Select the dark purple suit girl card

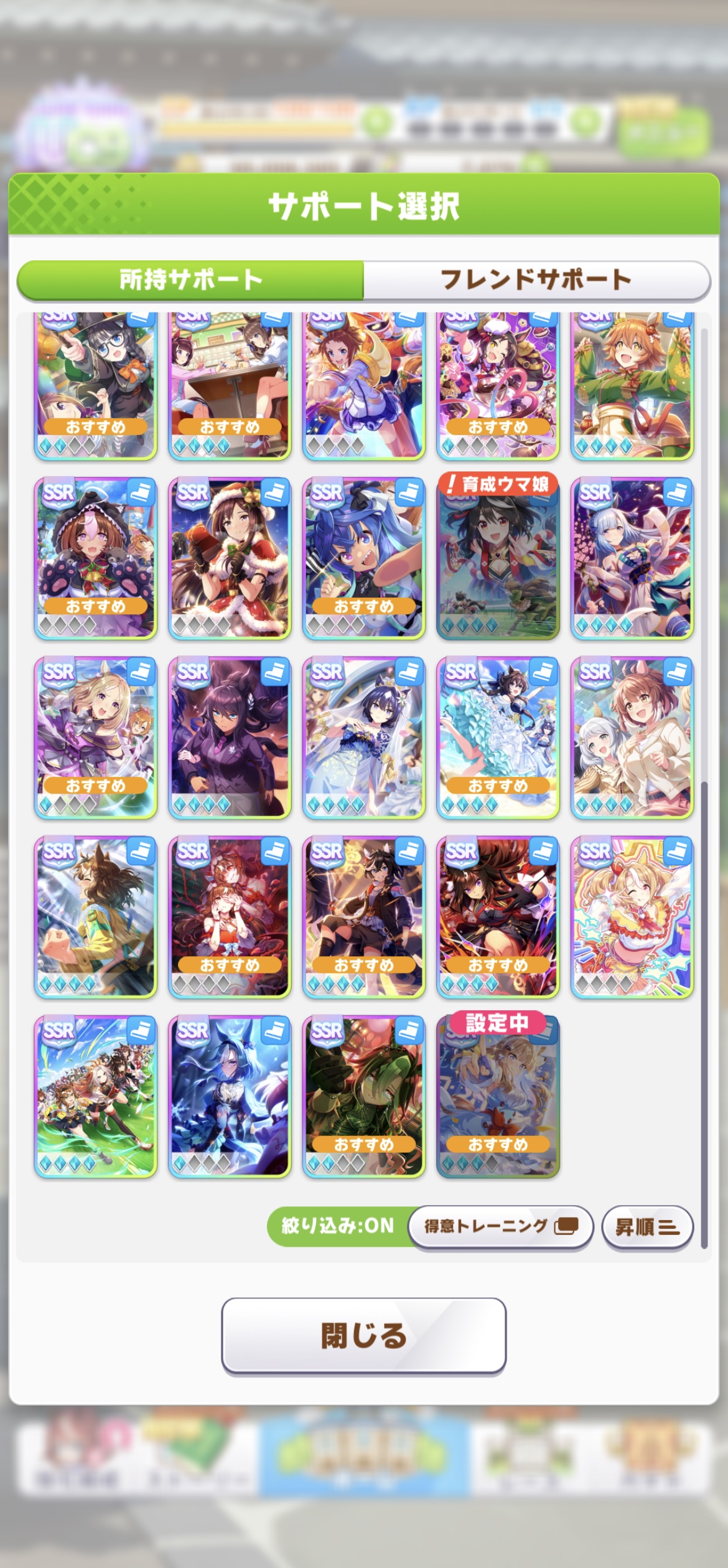click(x=230, y=737)
